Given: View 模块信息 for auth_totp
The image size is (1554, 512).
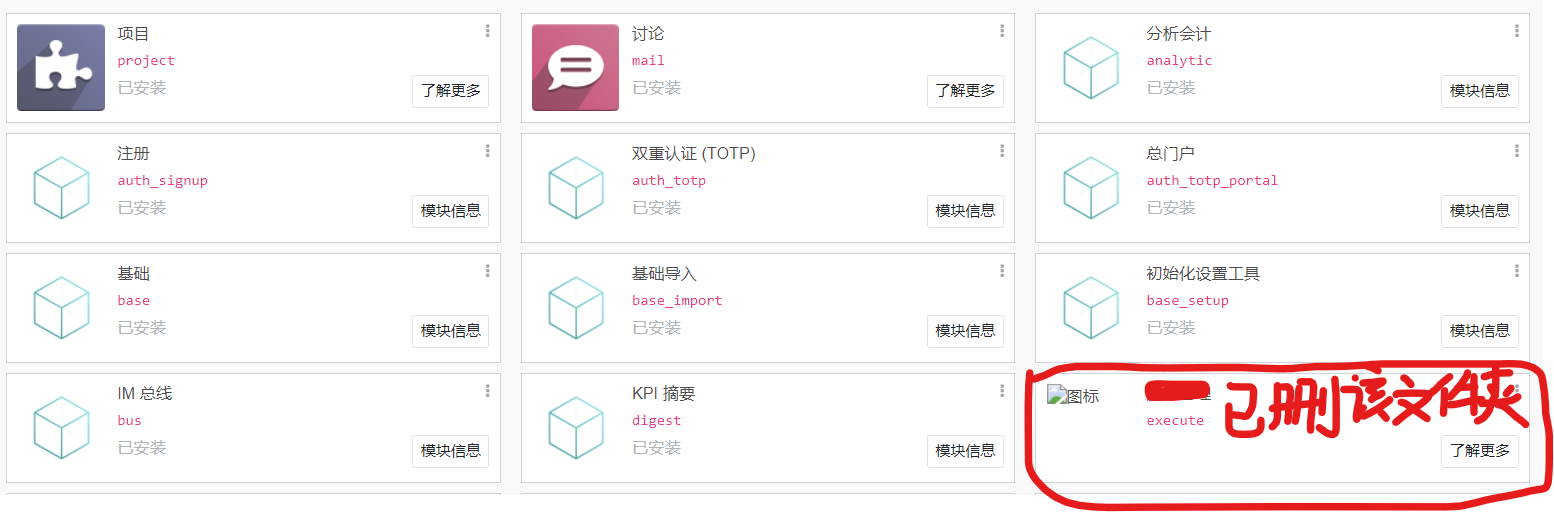Looking at the screenshot, I should [x=965, y=211].
